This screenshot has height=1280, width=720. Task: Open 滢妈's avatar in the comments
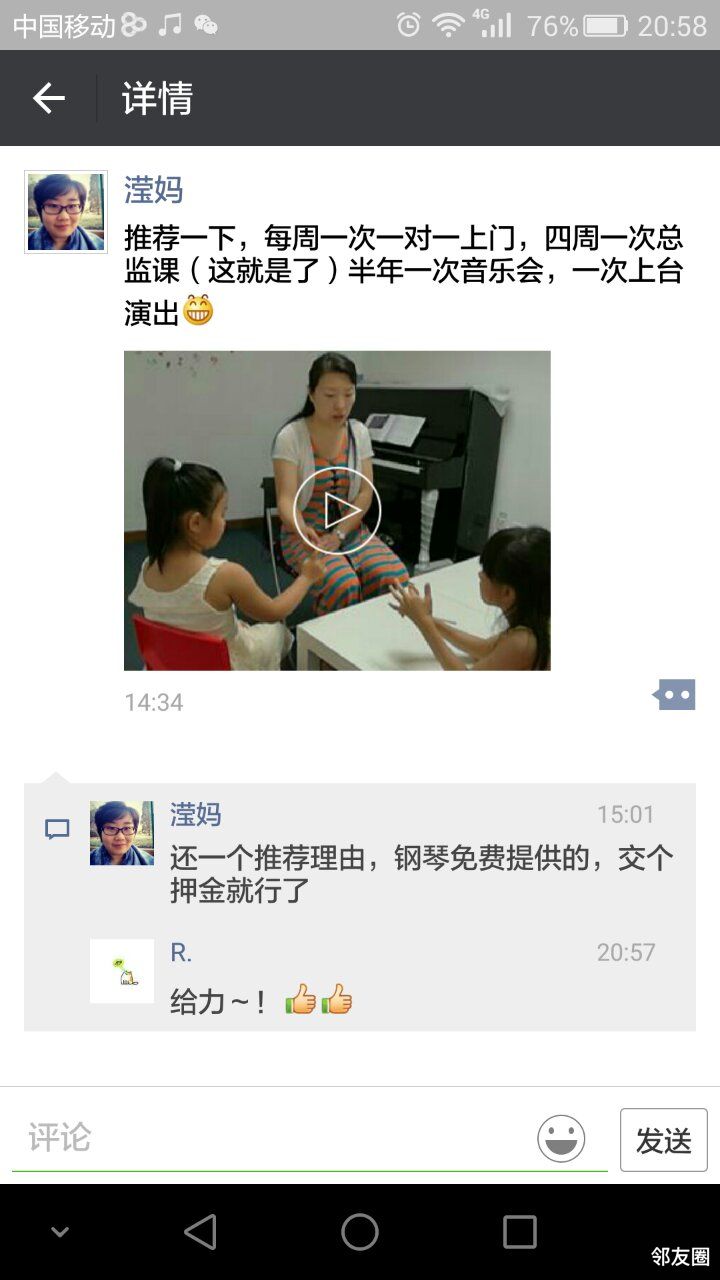click(122, 833)
